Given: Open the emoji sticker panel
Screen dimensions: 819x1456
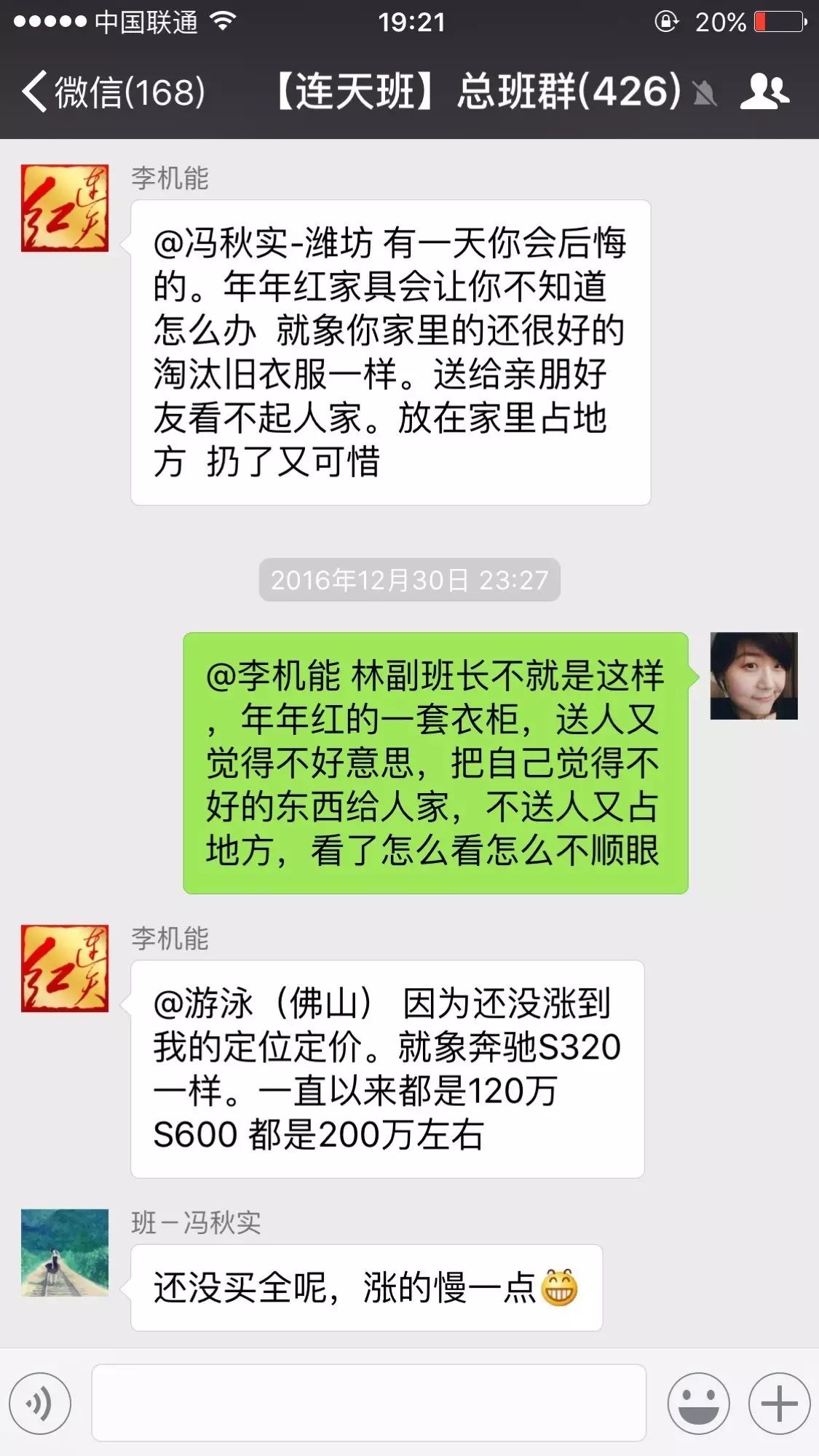Looking at the screenshot, I should point(697,1403).
